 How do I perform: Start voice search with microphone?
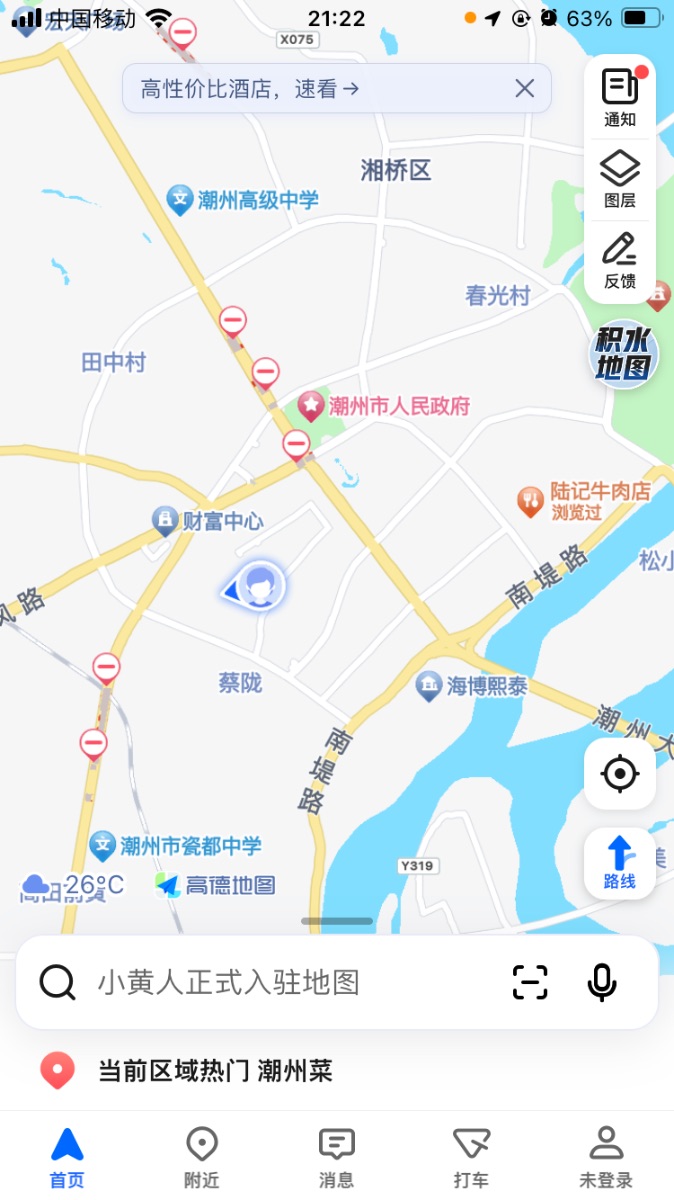(602, 983)
